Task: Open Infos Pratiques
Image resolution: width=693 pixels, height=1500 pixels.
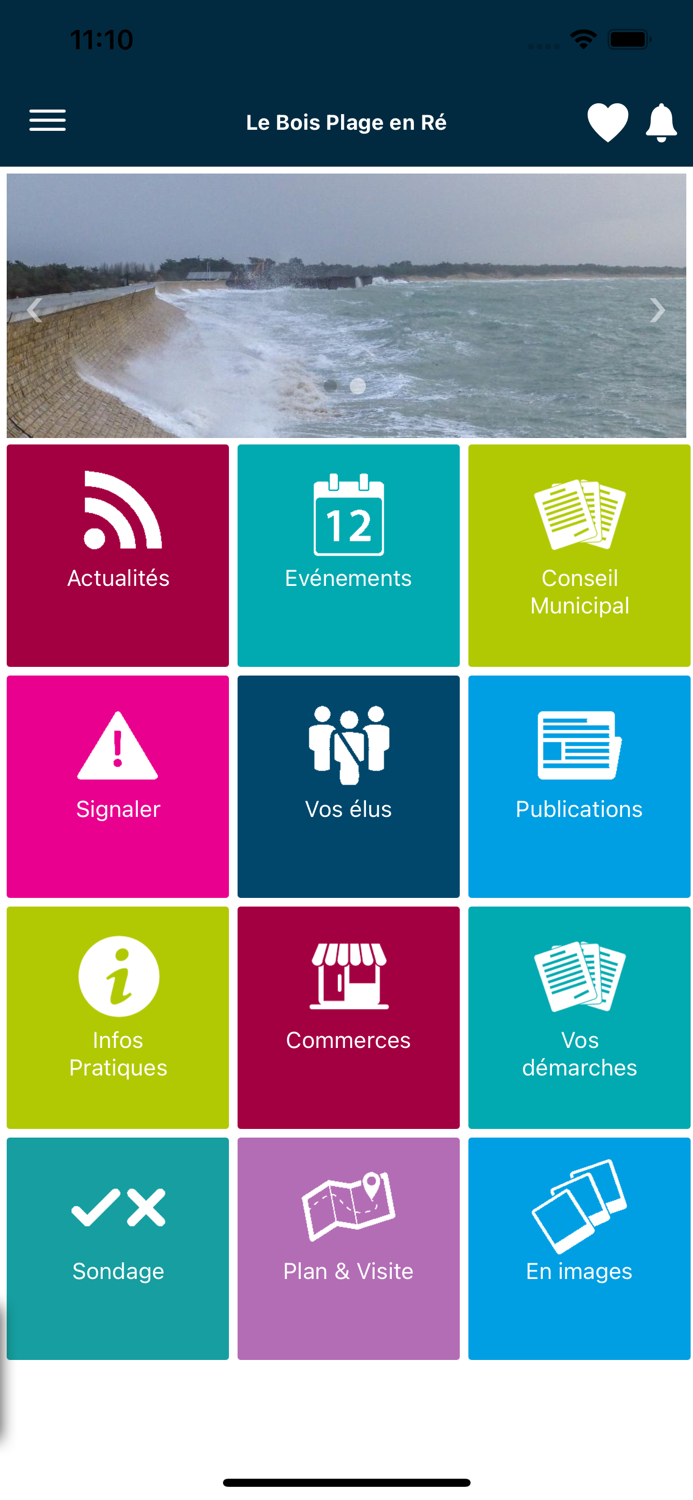Action: (x=118, y=1017)
